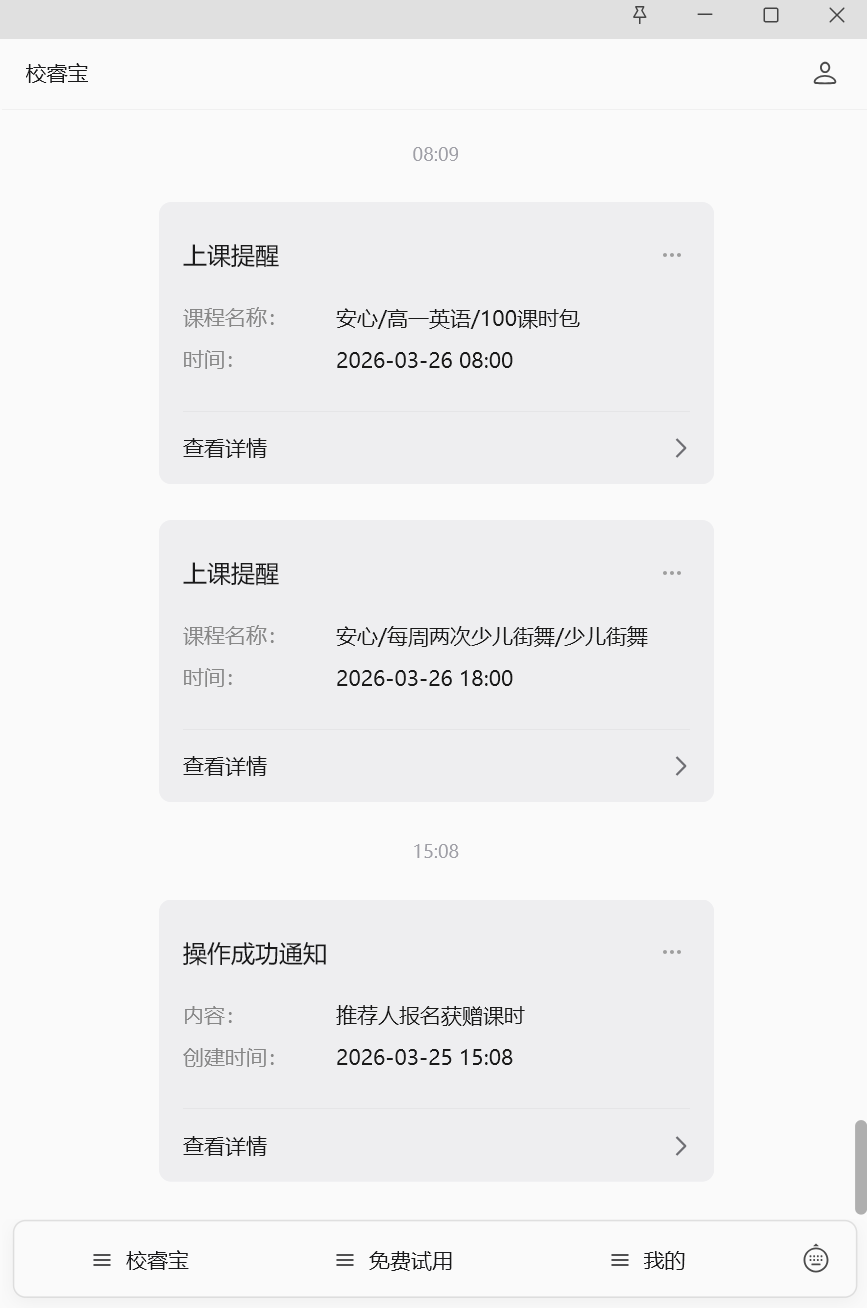Click the menu icon beside 校睿宝 tab

[x=101, y=1260]
